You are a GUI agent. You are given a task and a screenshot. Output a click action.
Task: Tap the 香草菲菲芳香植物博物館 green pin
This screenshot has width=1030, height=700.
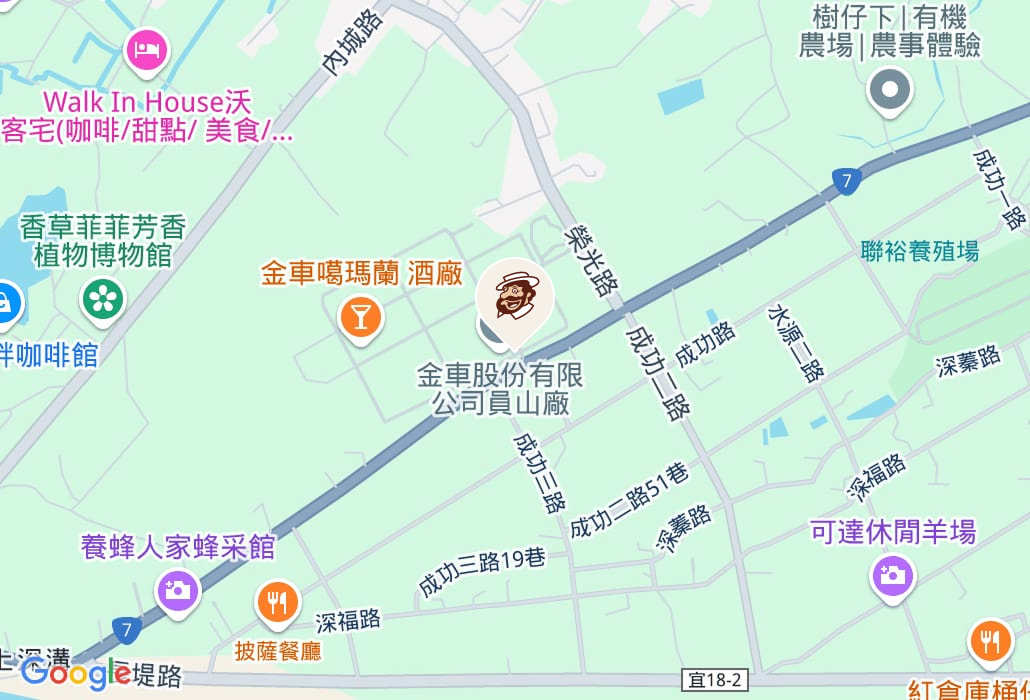(103, 298)
